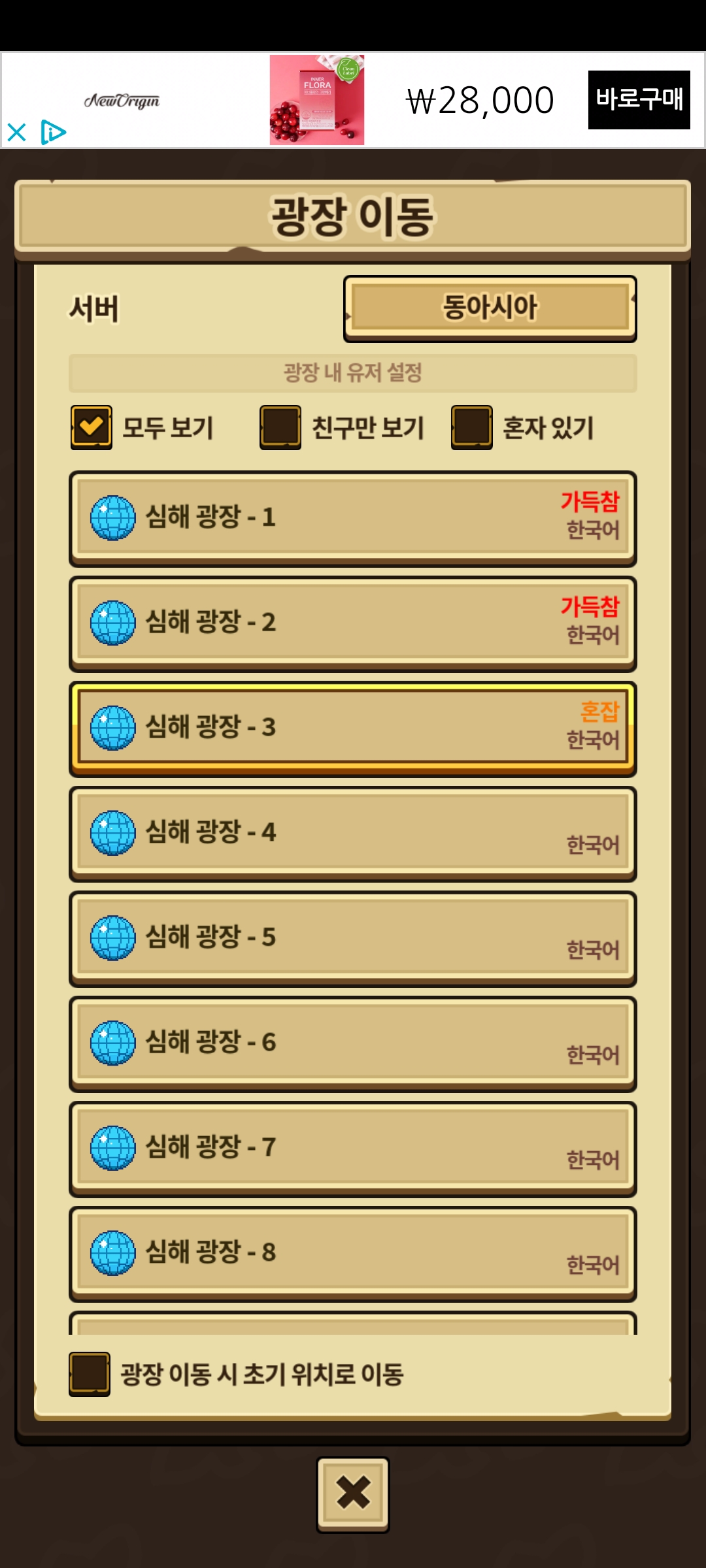Tap 심해 광장 - 8

[x=353, y=1254]
